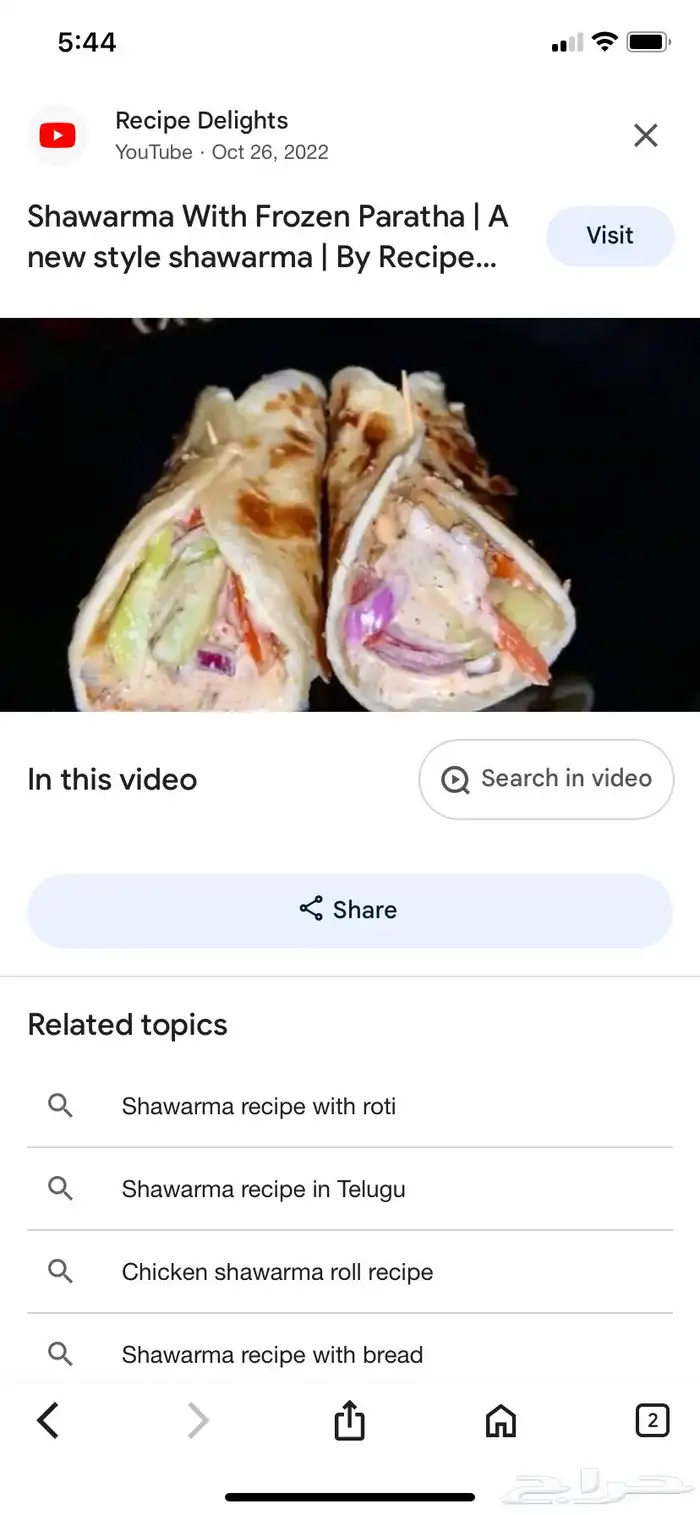700x1515 pixels.
Task: Visit the Shawarma video on YouTube
Action: point(610,236)
